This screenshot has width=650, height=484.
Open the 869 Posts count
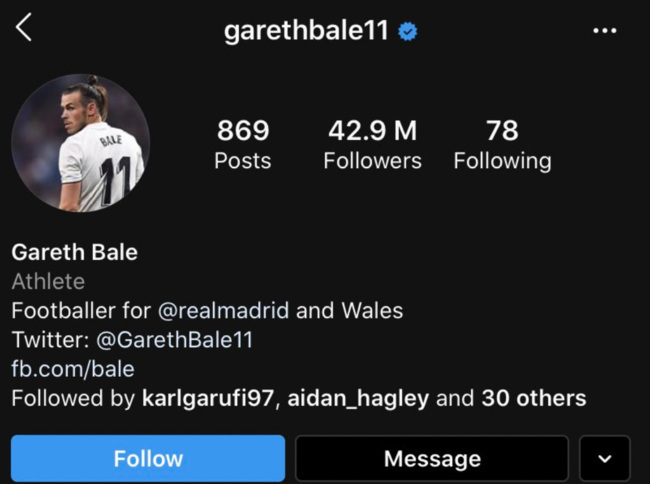tap(243, 145)
